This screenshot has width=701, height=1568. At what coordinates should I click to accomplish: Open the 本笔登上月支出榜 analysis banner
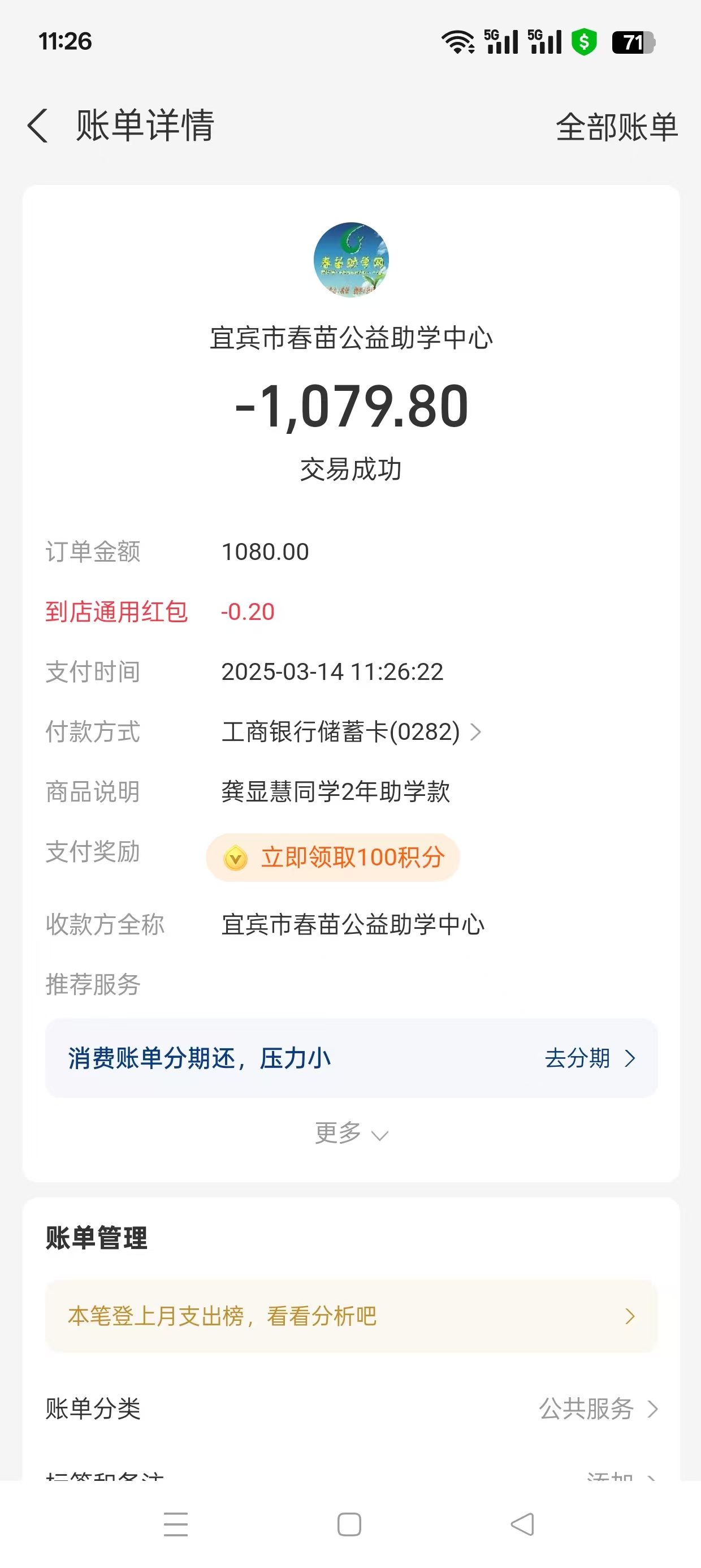point(351,1316)
